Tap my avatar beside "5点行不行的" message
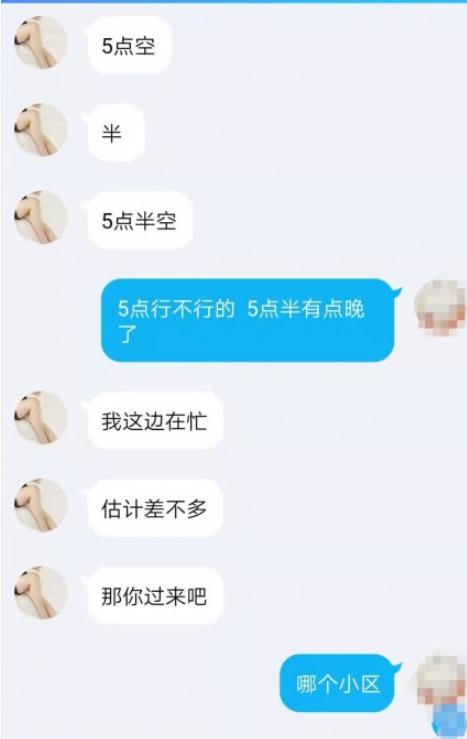Image resolution: width=467 pixels, height=739 pixels. [x=440, y=306]
